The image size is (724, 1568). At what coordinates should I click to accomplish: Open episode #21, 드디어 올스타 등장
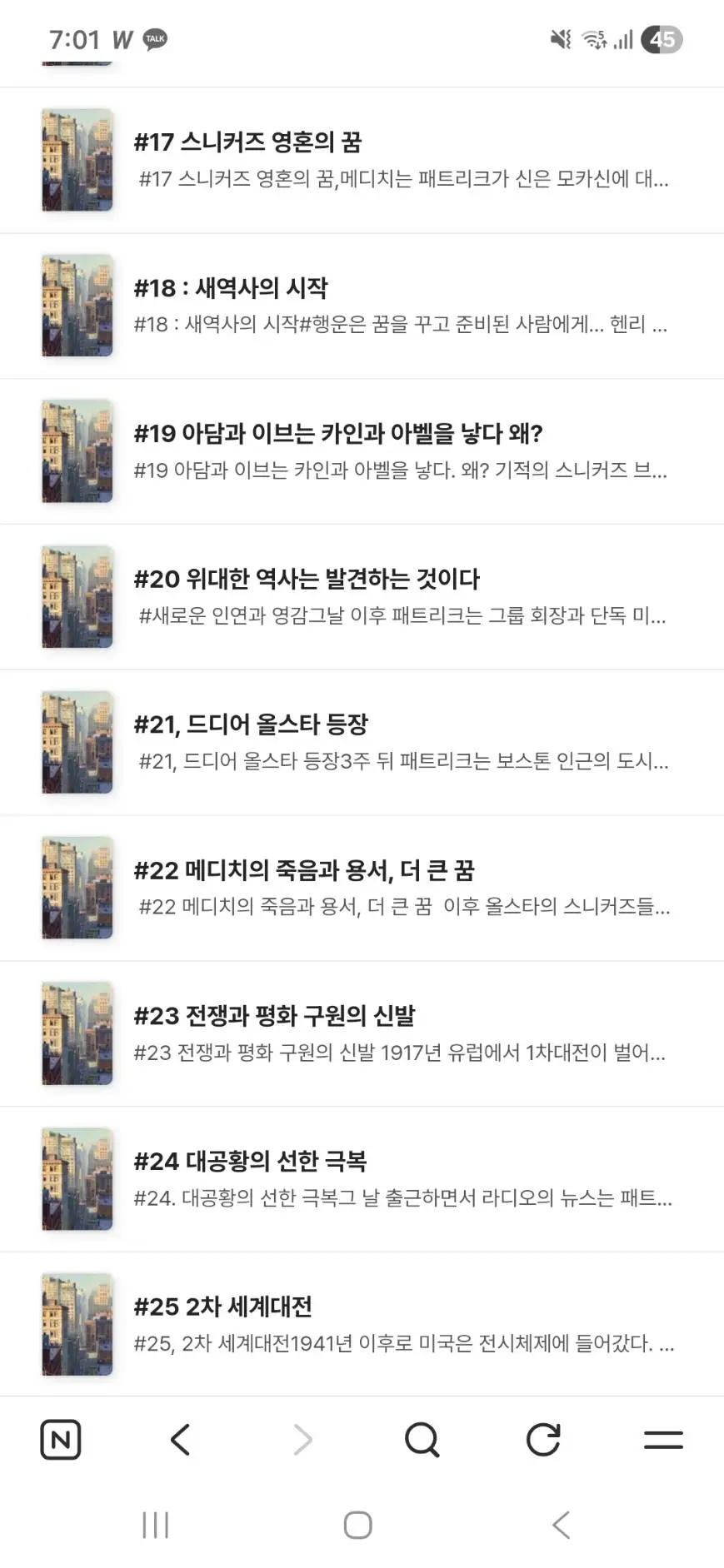click(x=362, y=742)
